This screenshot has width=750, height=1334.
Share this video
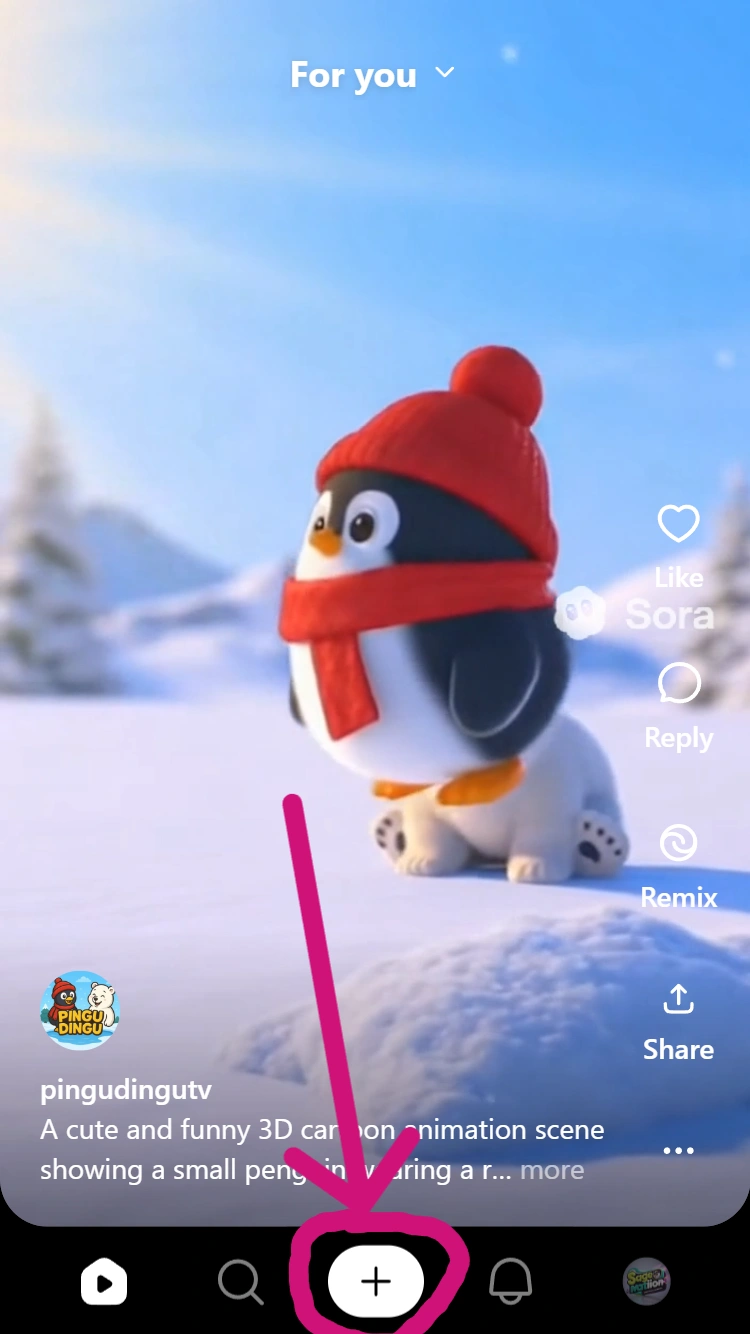[678, 1000]
